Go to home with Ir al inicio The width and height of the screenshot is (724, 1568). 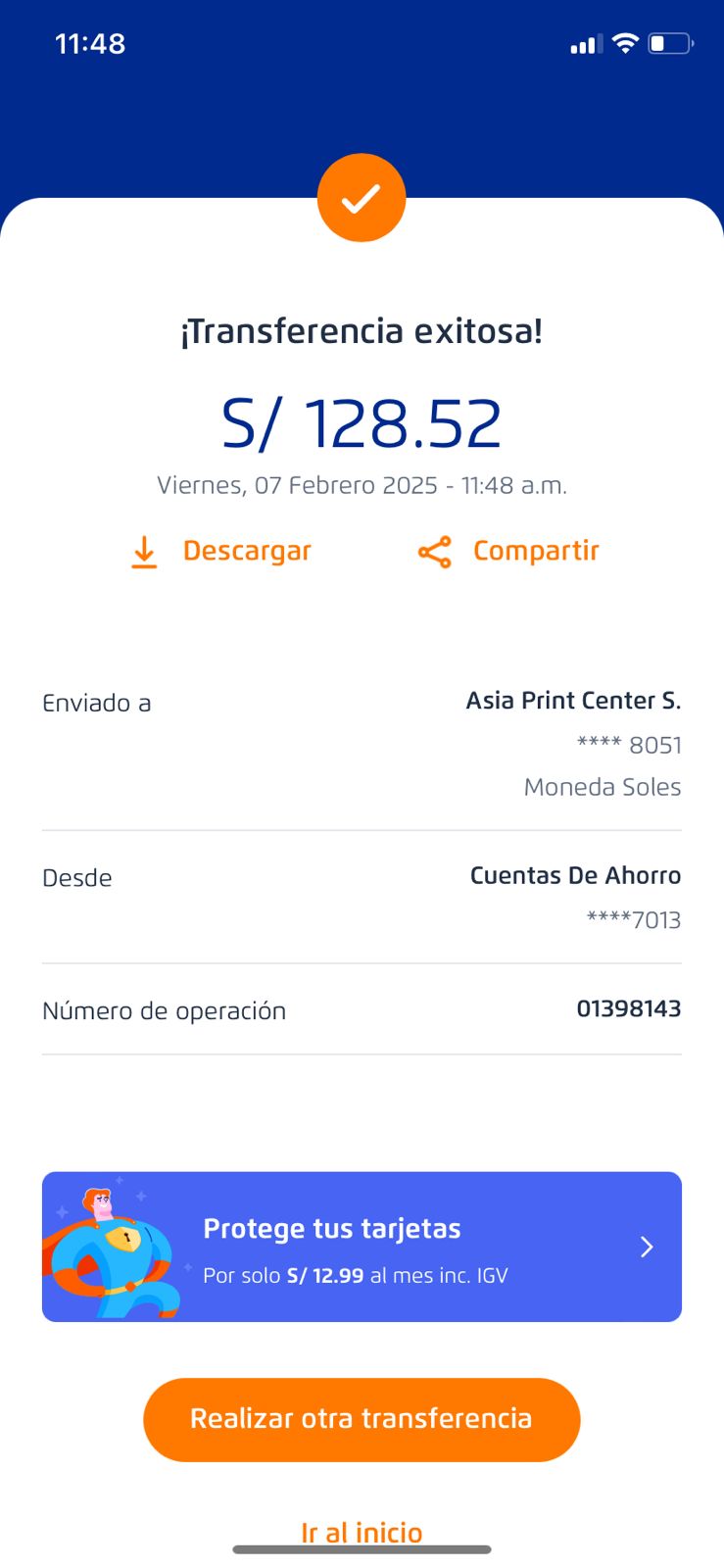[362, 1531]
